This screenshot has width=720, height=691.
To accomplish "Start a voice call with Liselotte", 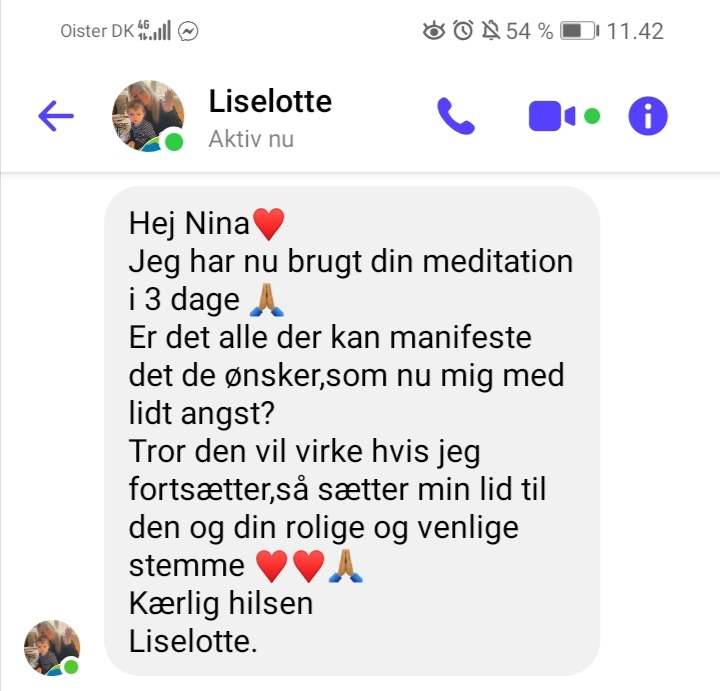I will 456,117.
